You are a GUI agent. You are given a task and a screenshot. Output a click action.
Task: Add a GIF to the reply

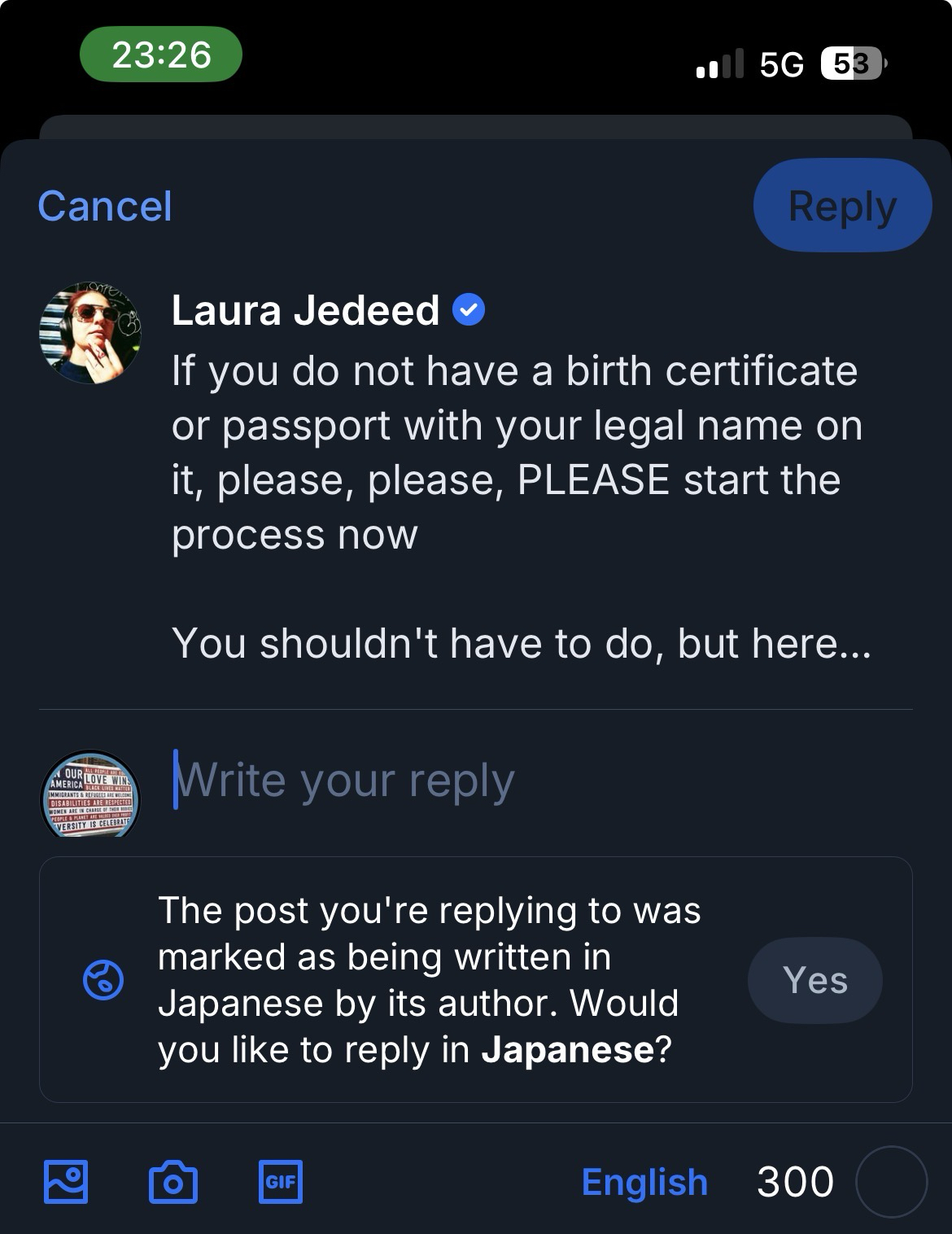pos(280,1181)
